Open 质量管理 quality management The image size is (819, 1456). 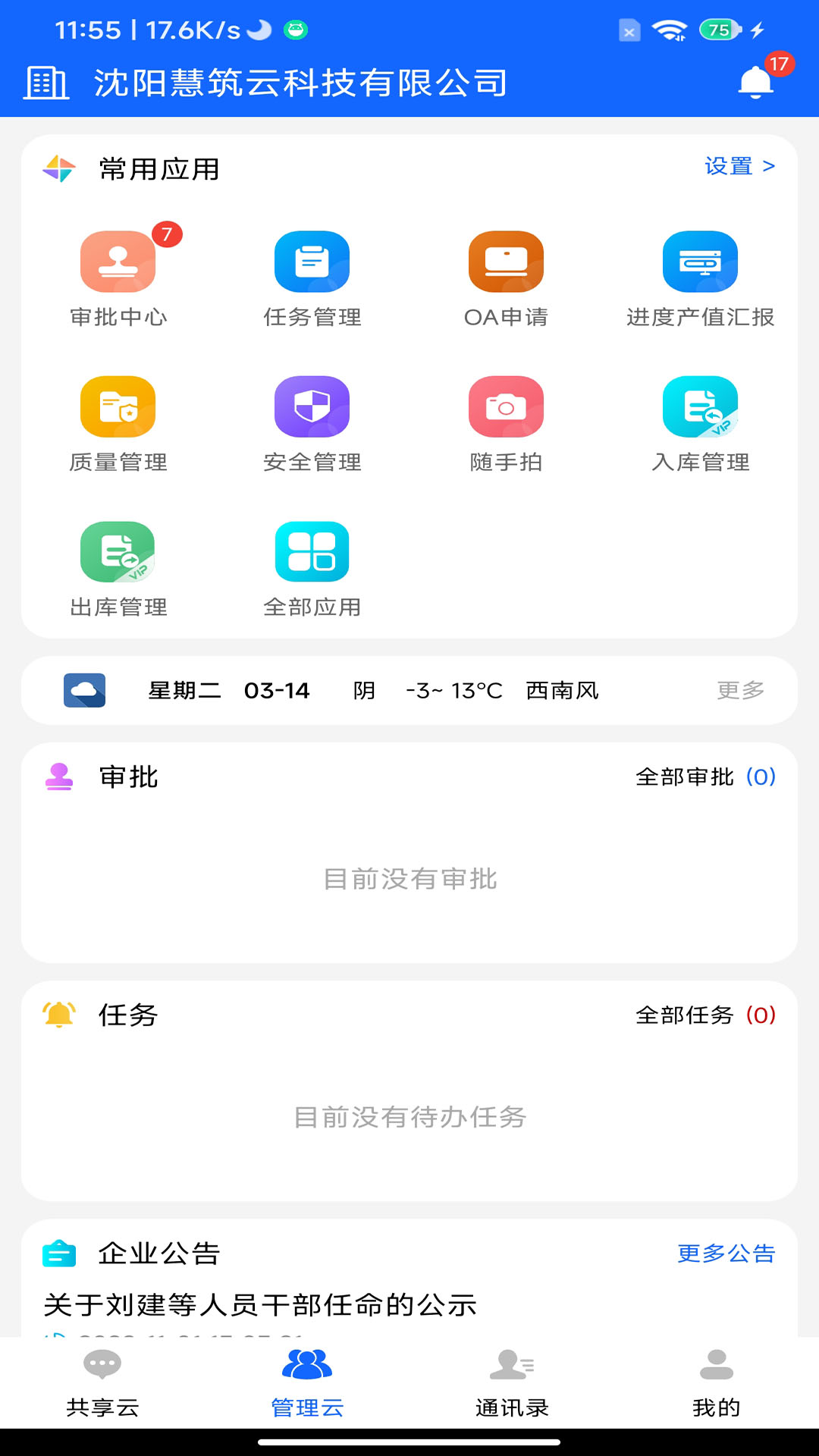(x=118, y=406)
